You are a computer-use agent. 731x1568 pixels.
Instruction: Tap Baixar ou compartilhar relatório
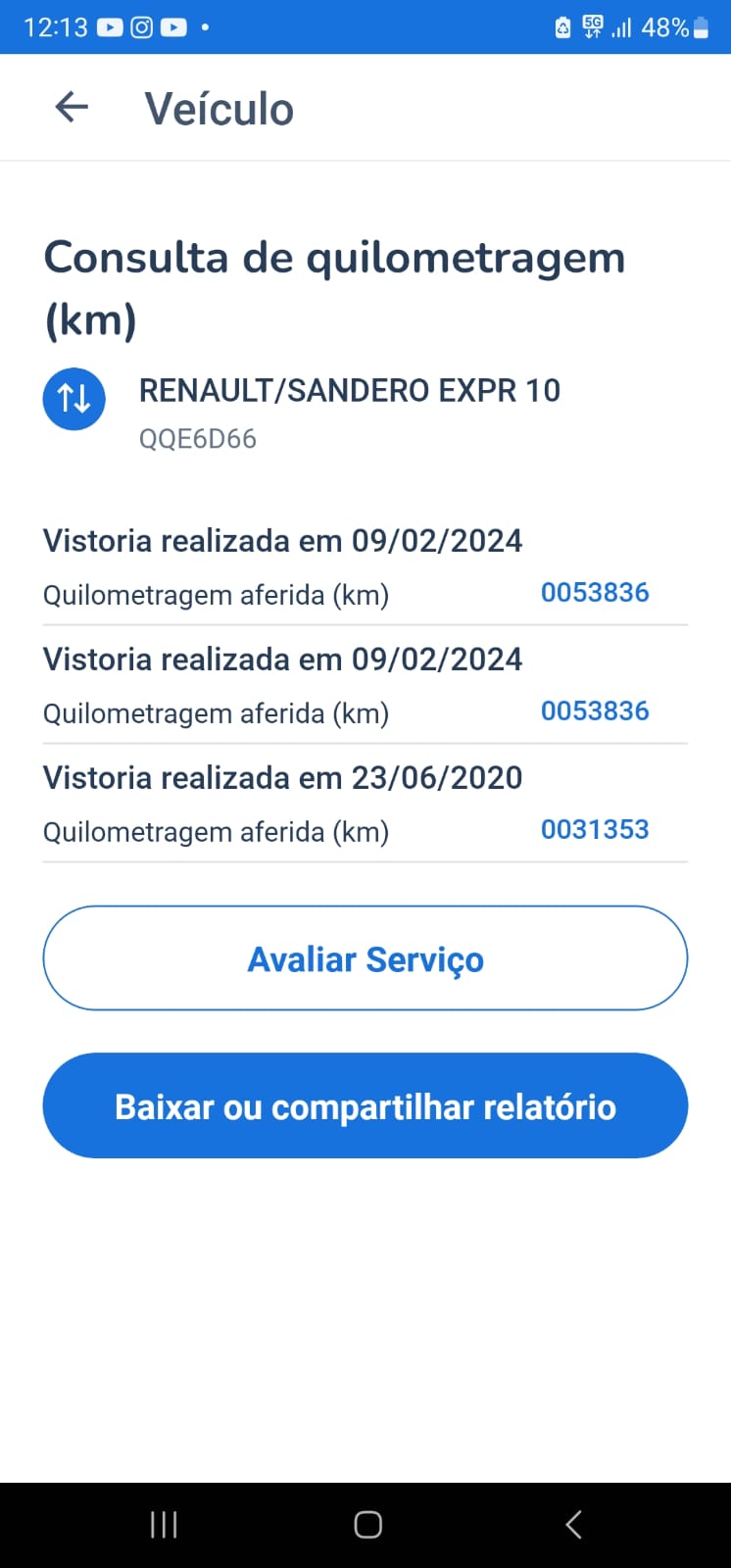365,1105
